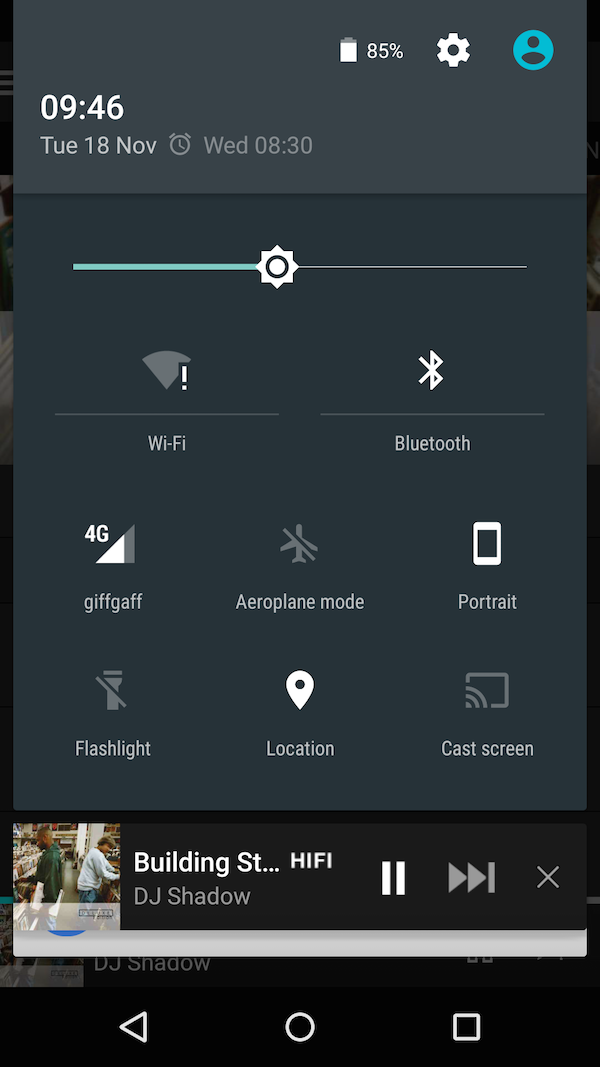600x1067 pixels.
Task: Enable Aeroplane mode
Action: (x=299, y=545)
